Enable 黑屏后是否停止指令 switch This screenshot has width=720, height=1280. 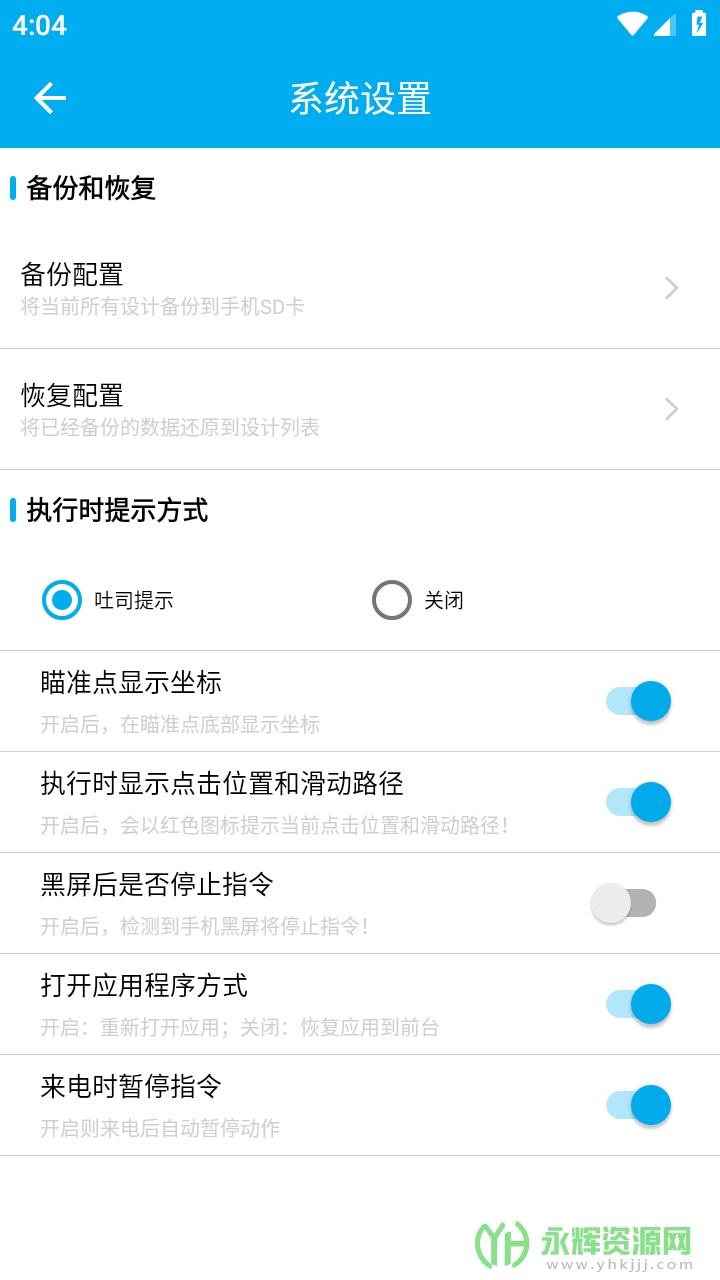point(624,903)
